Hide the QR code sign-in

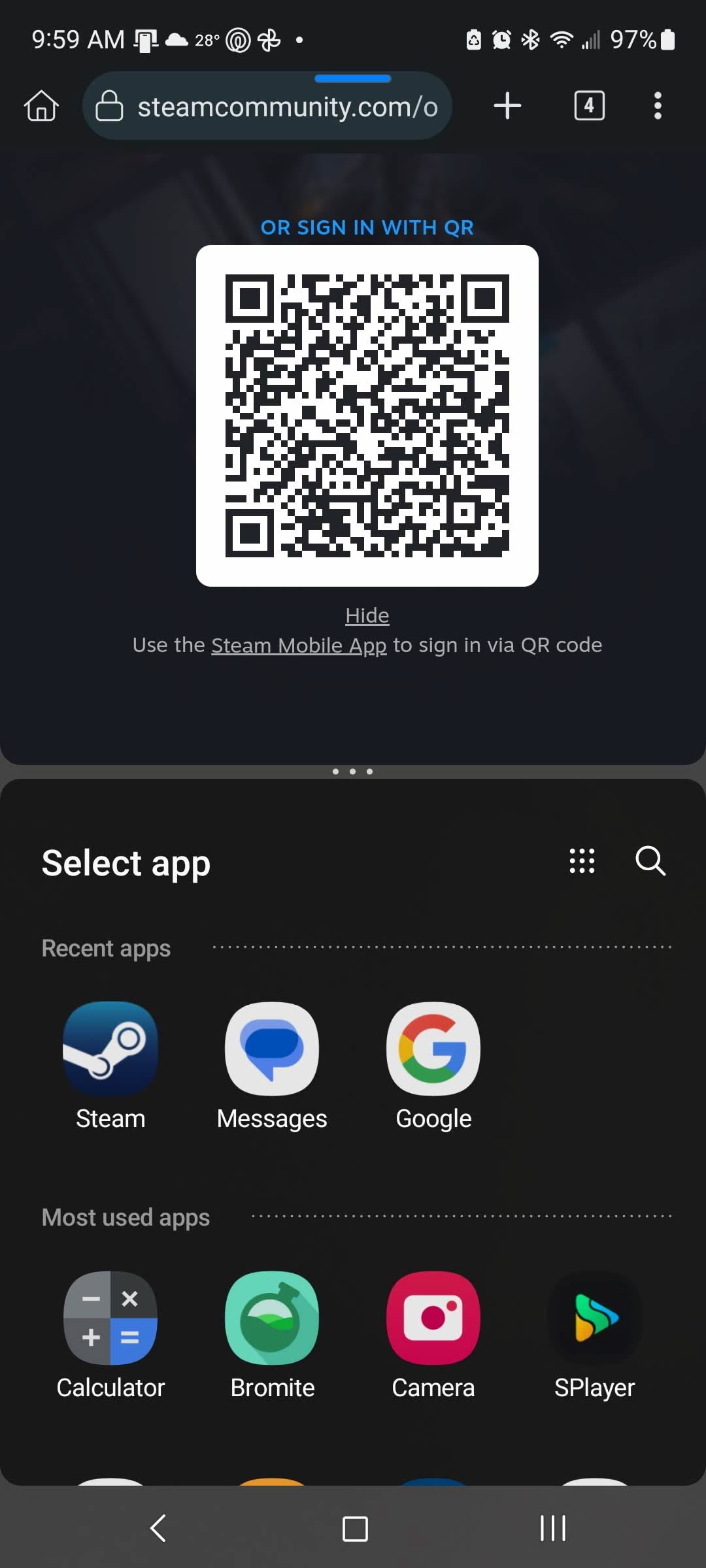click(x=367, y=615)
